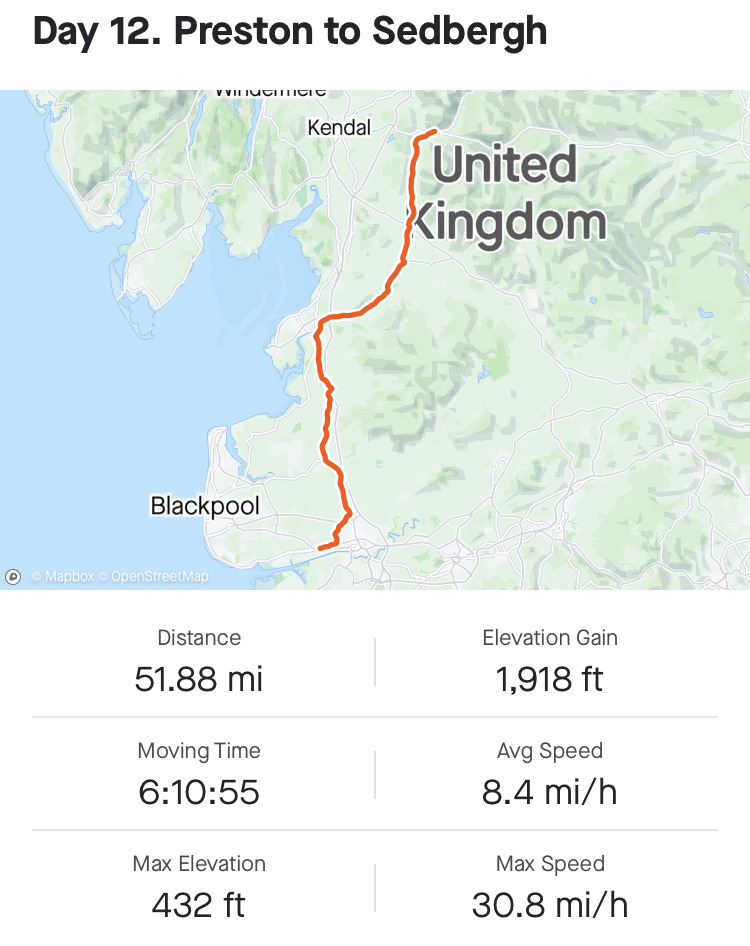Open the Preston to Sedbergh route map

375,340
